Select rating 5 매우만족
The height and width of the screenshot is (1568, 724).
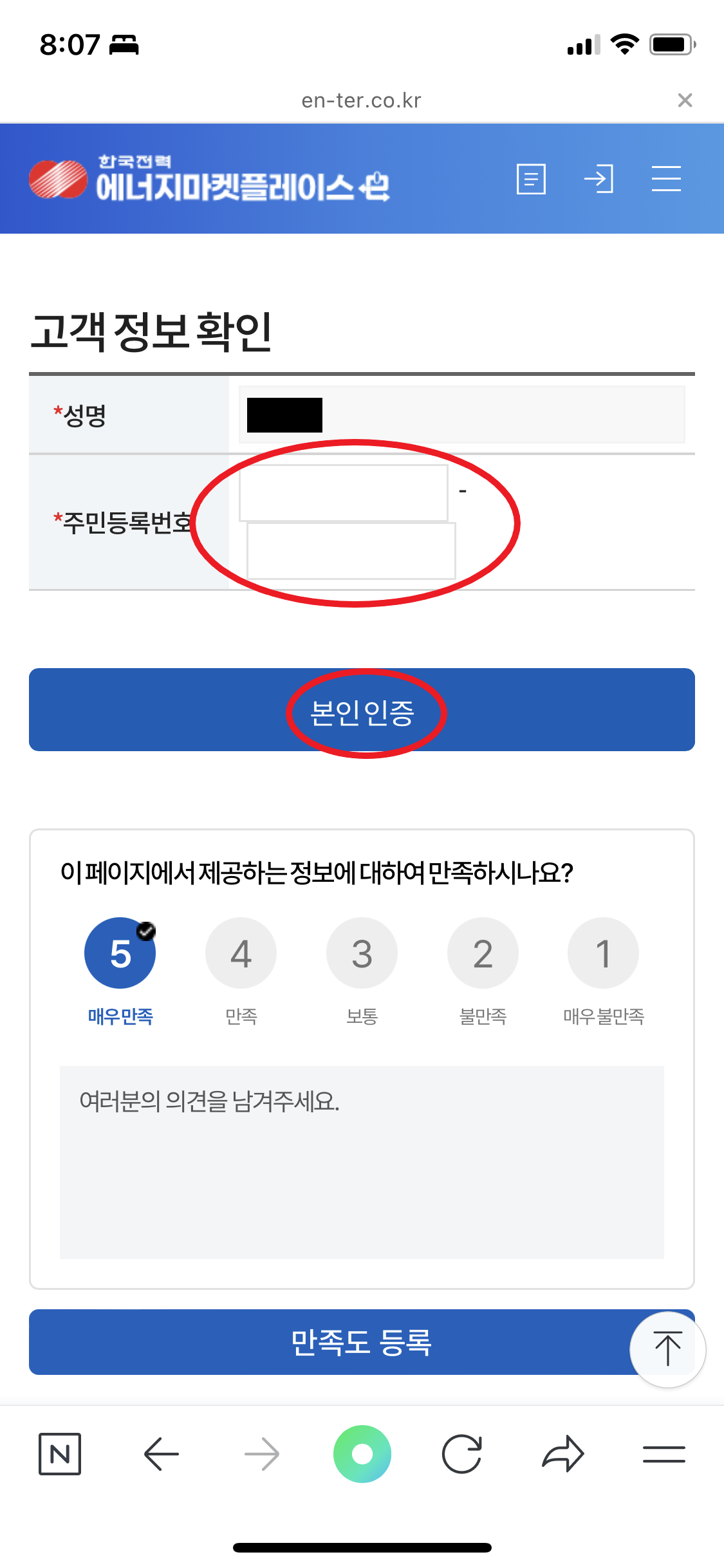[x=120, y=953]
